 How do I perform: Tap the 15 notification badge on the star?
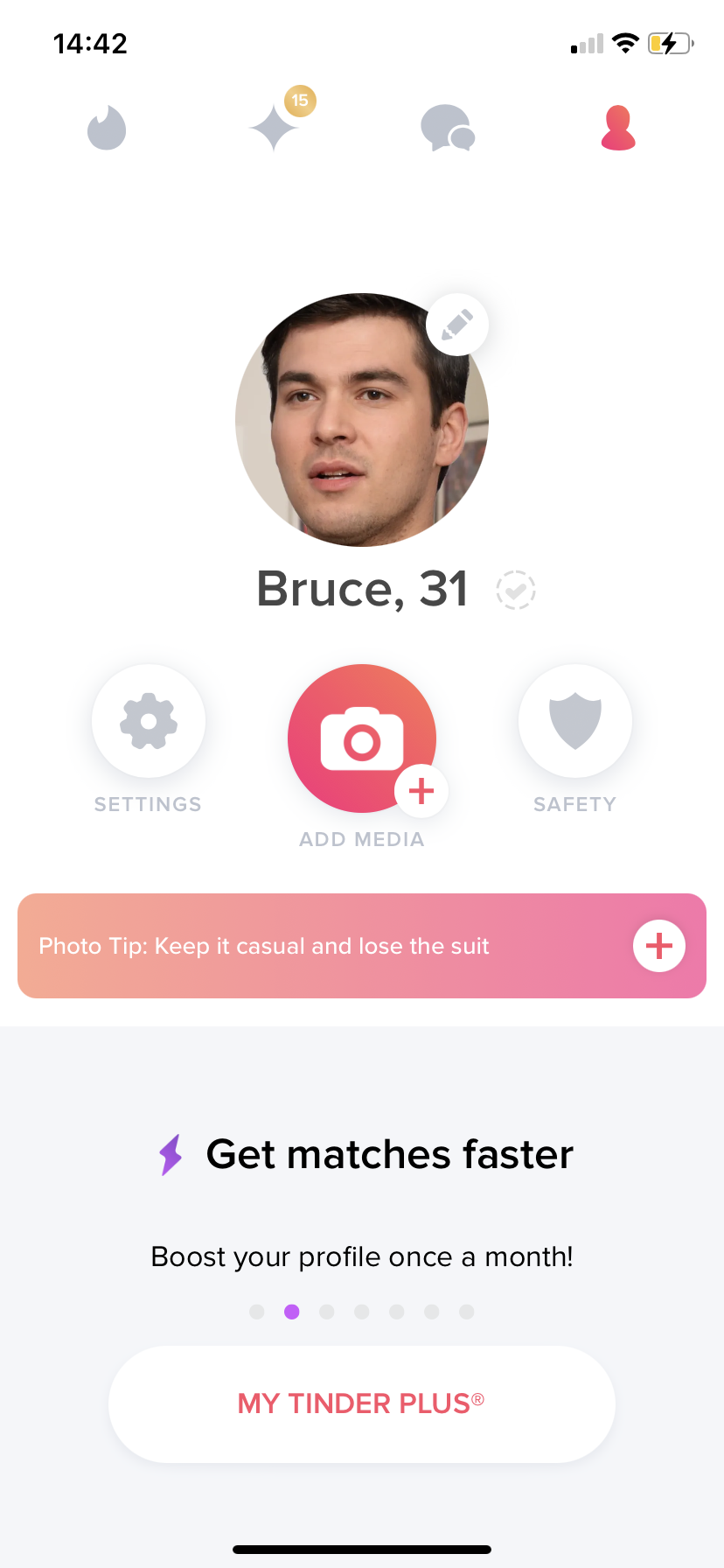click(x=299, y=101)
